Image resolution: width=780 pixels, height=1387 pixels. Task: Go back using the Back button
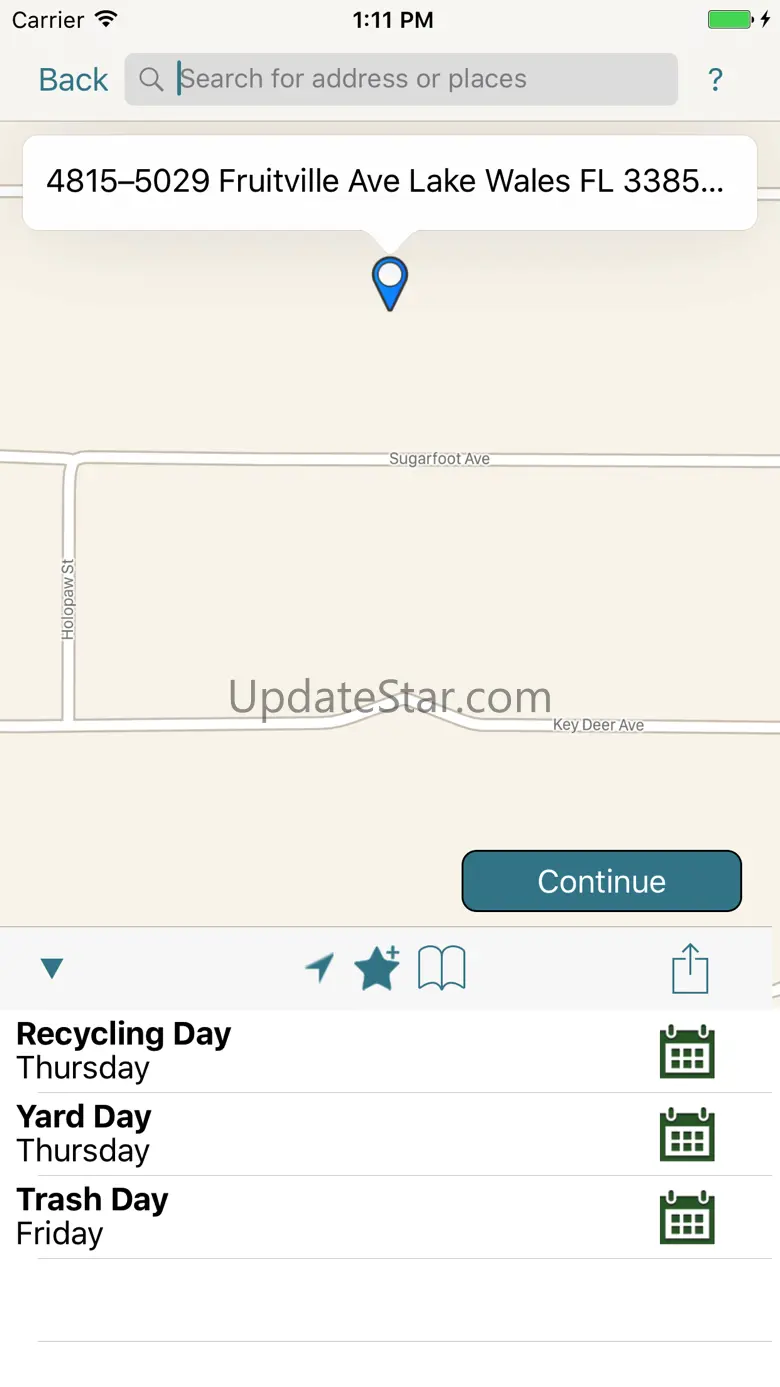pyautogui.click(x=73, y=80)
